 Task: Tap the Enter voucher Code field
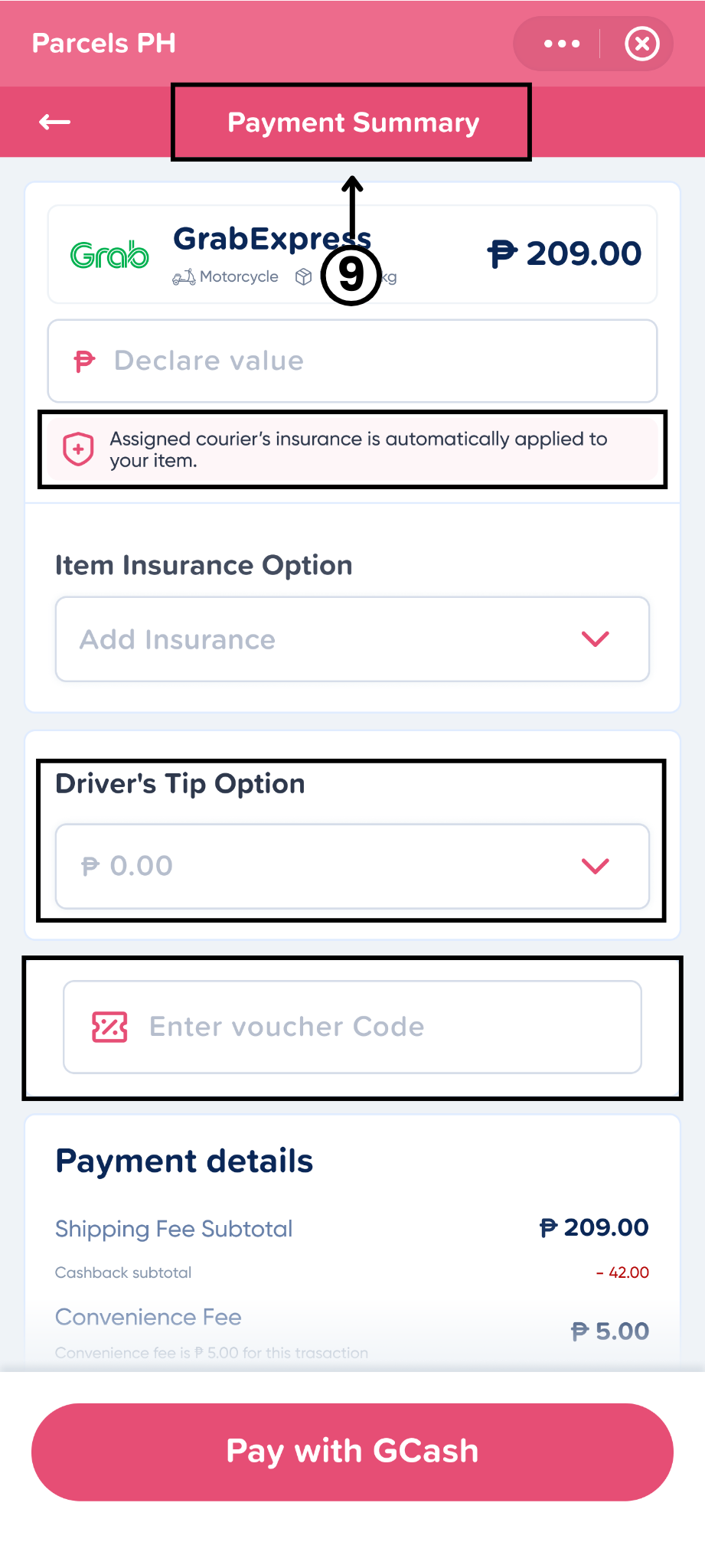pyautogui.click(x=352, y=1027)
